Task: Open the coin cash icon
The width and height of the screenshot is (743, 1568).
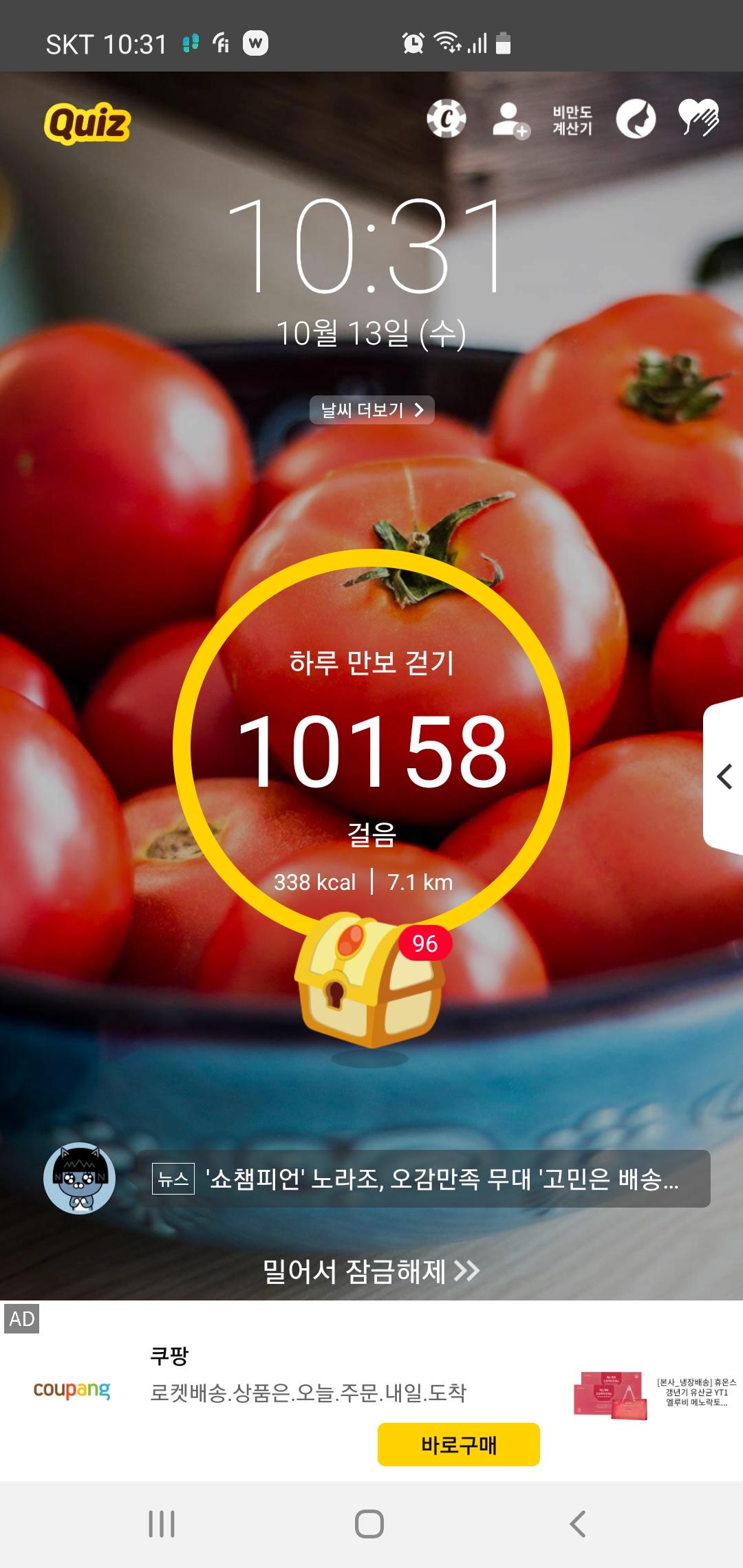Action: [x=446, y=119]
